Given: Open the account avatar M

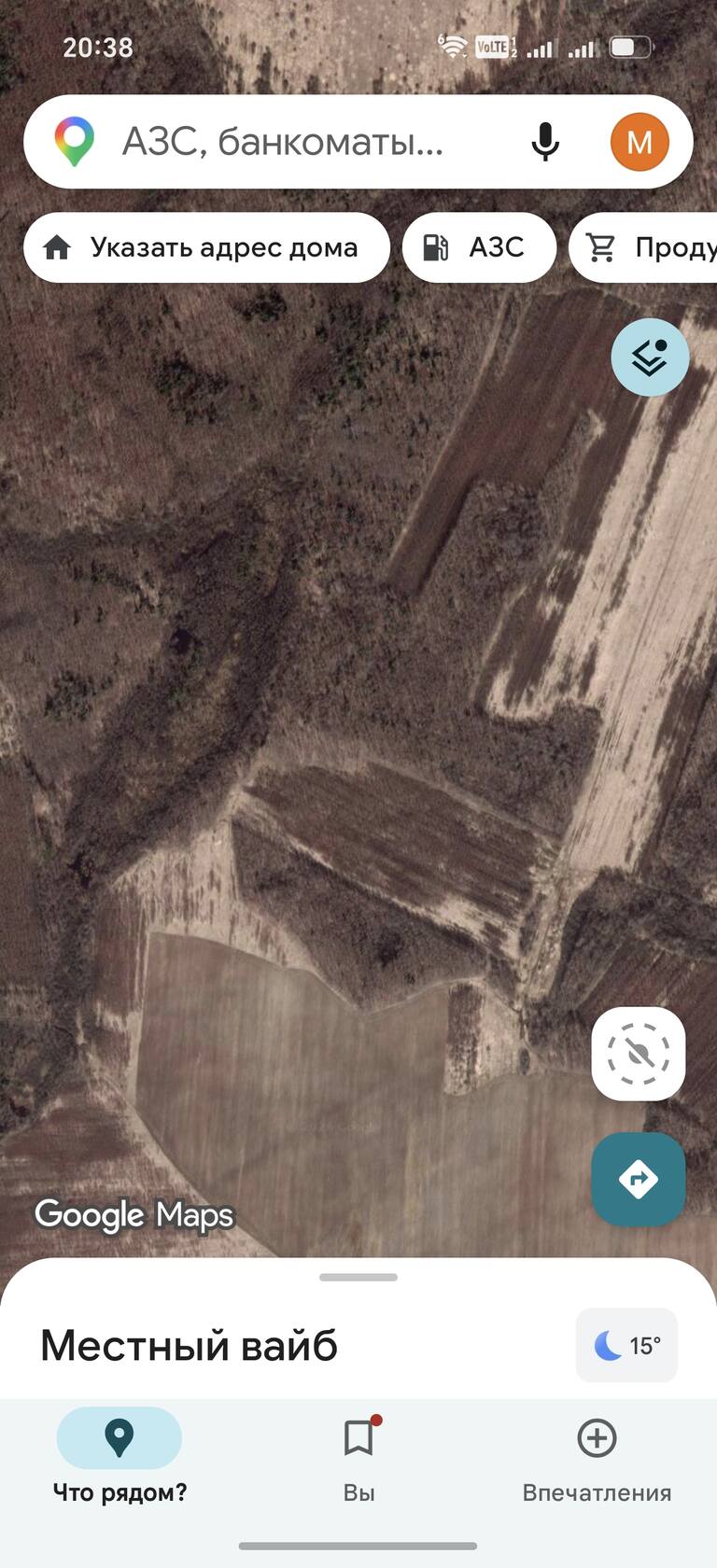Looking at the screenshot, I should pos(640,142).
